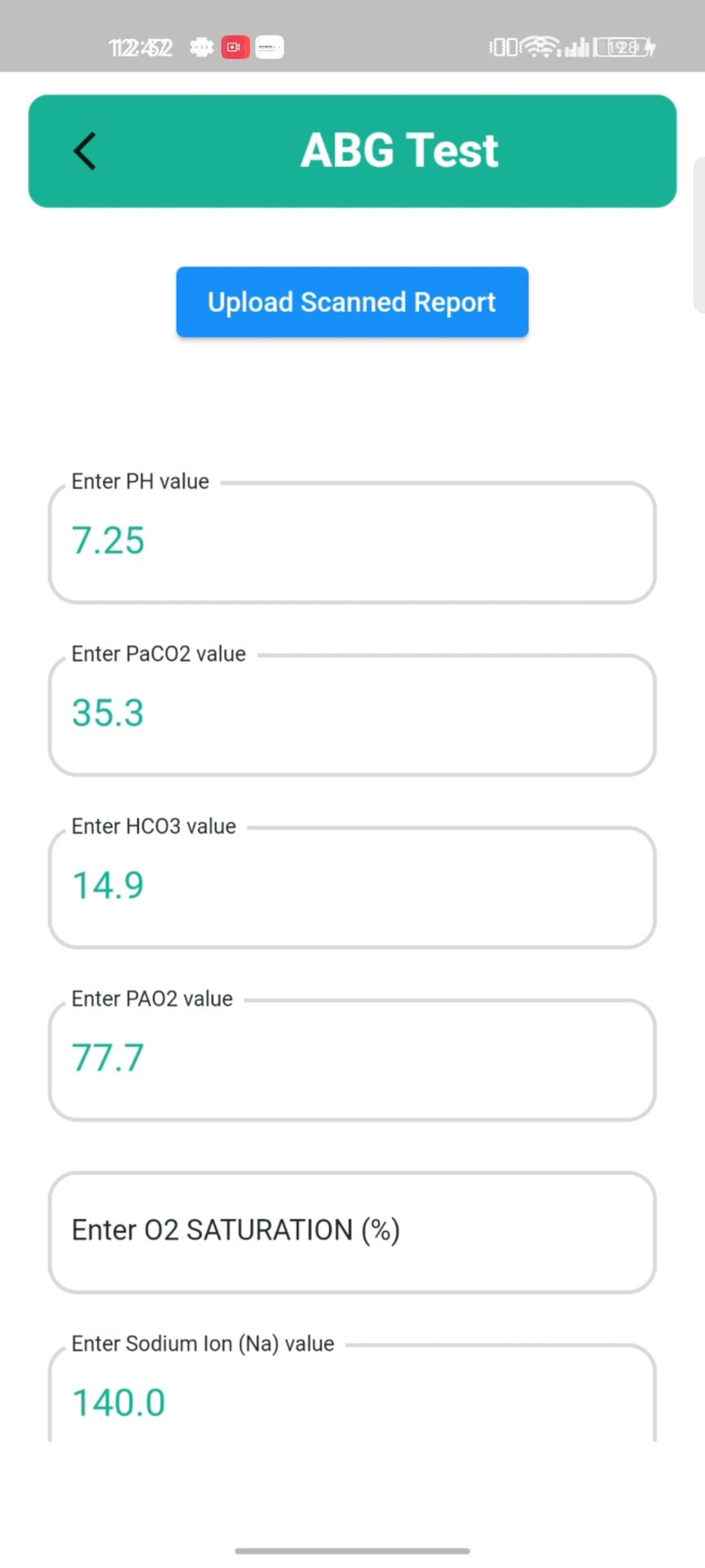Click the back arrow on ABG Test header

coord(85,150)
